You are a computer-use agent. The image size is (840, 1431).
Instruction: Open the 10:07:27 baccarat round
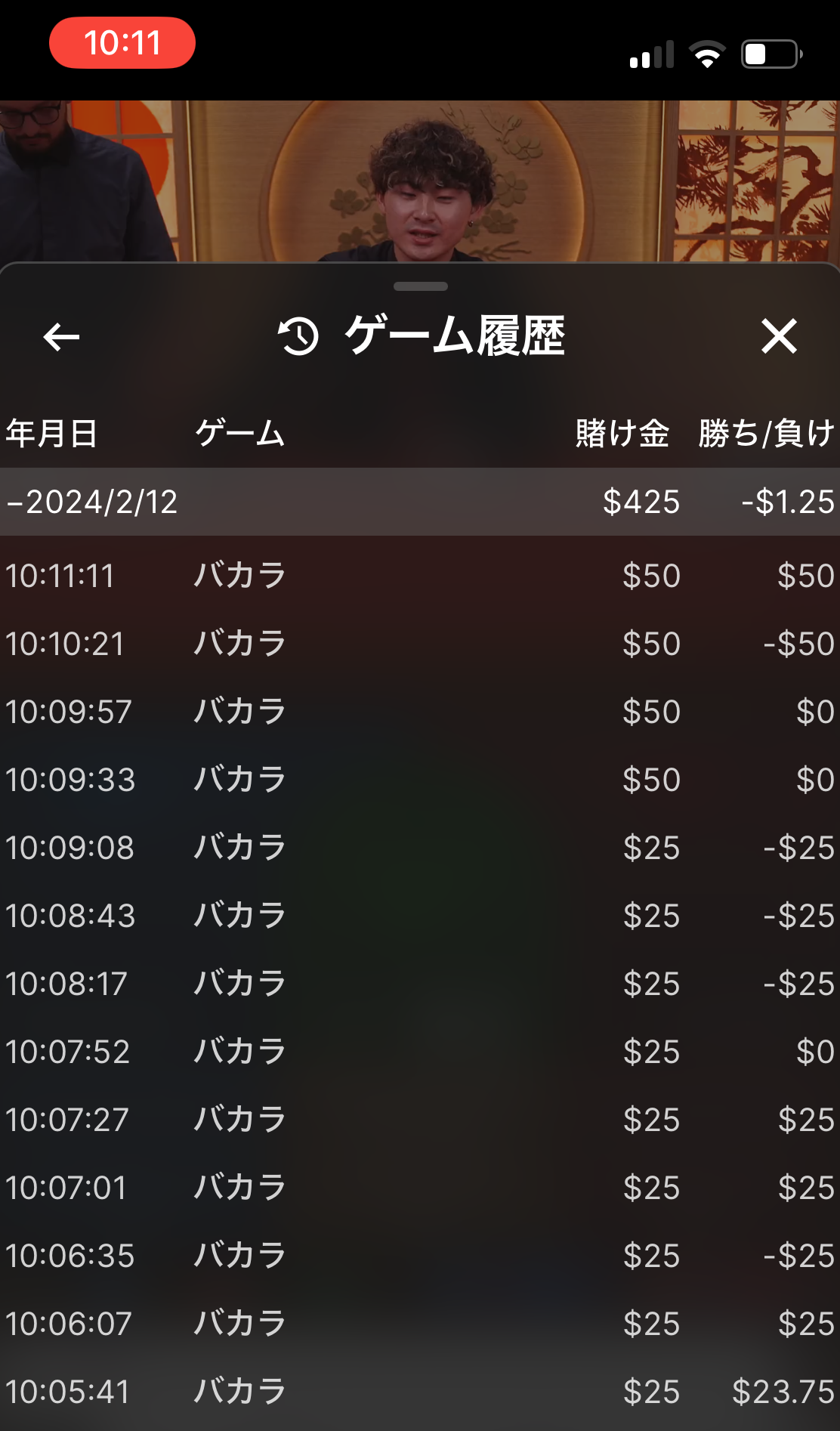click(x=420, y=1120)
